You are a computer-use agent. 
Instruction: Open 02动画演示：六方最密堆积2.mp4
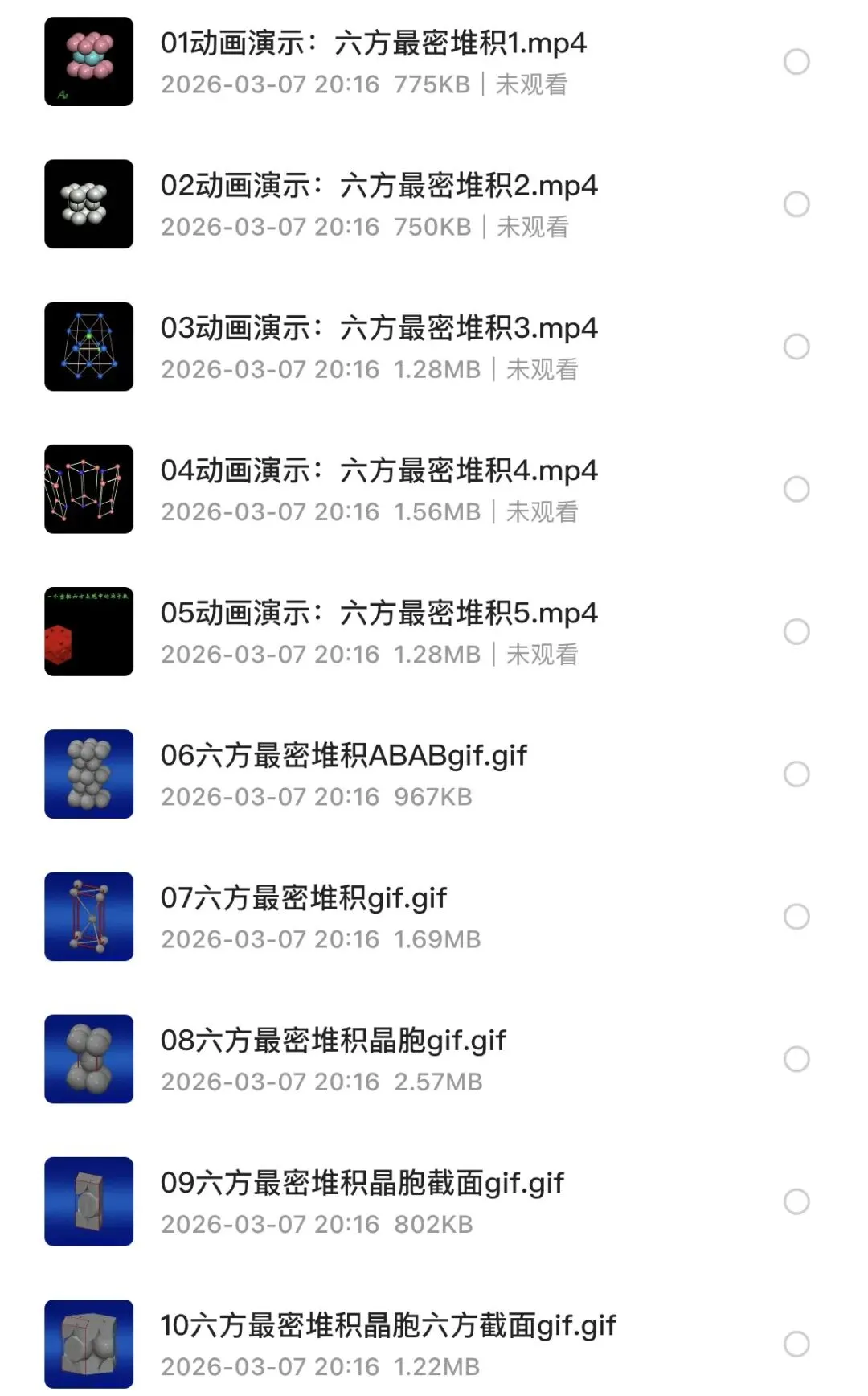pyautogui.click(x=379, y=186)
